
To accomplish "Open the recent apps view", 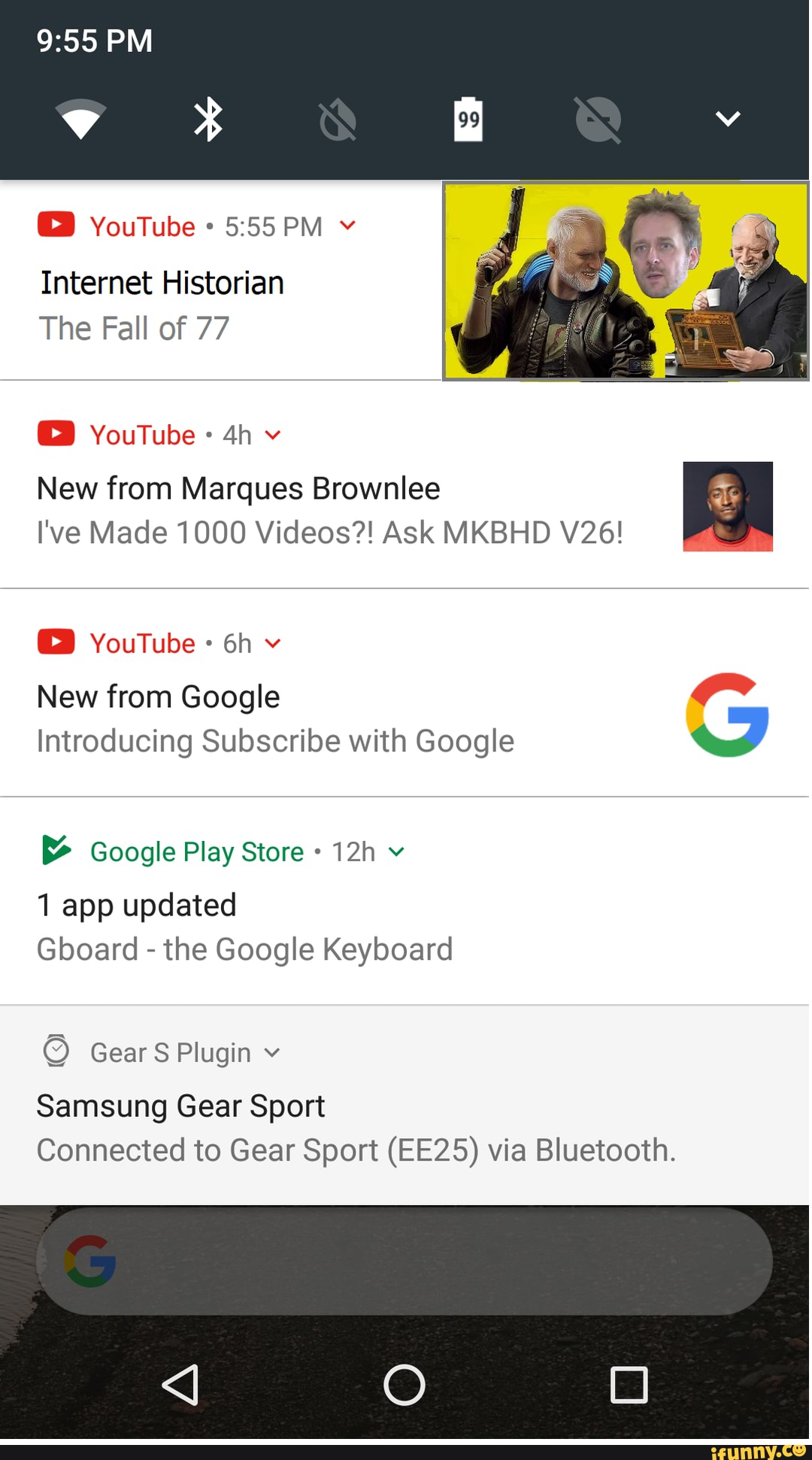I will pos(629,1385).
